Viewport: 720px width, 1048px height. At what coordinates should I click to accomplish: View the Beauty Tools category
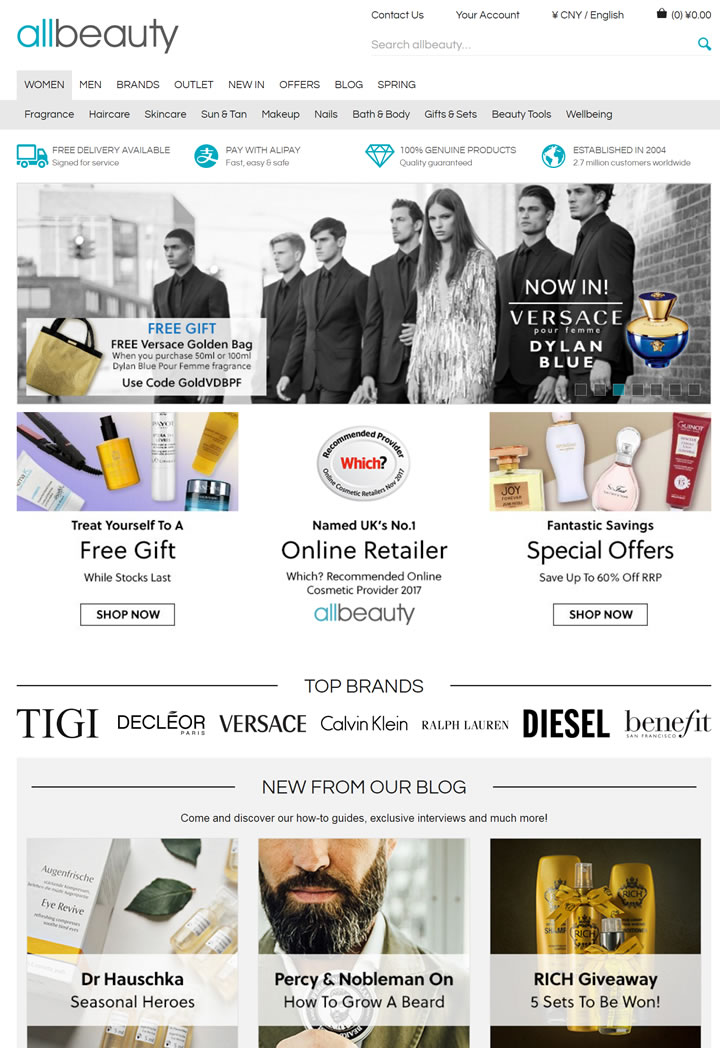[x=521, y=114]
